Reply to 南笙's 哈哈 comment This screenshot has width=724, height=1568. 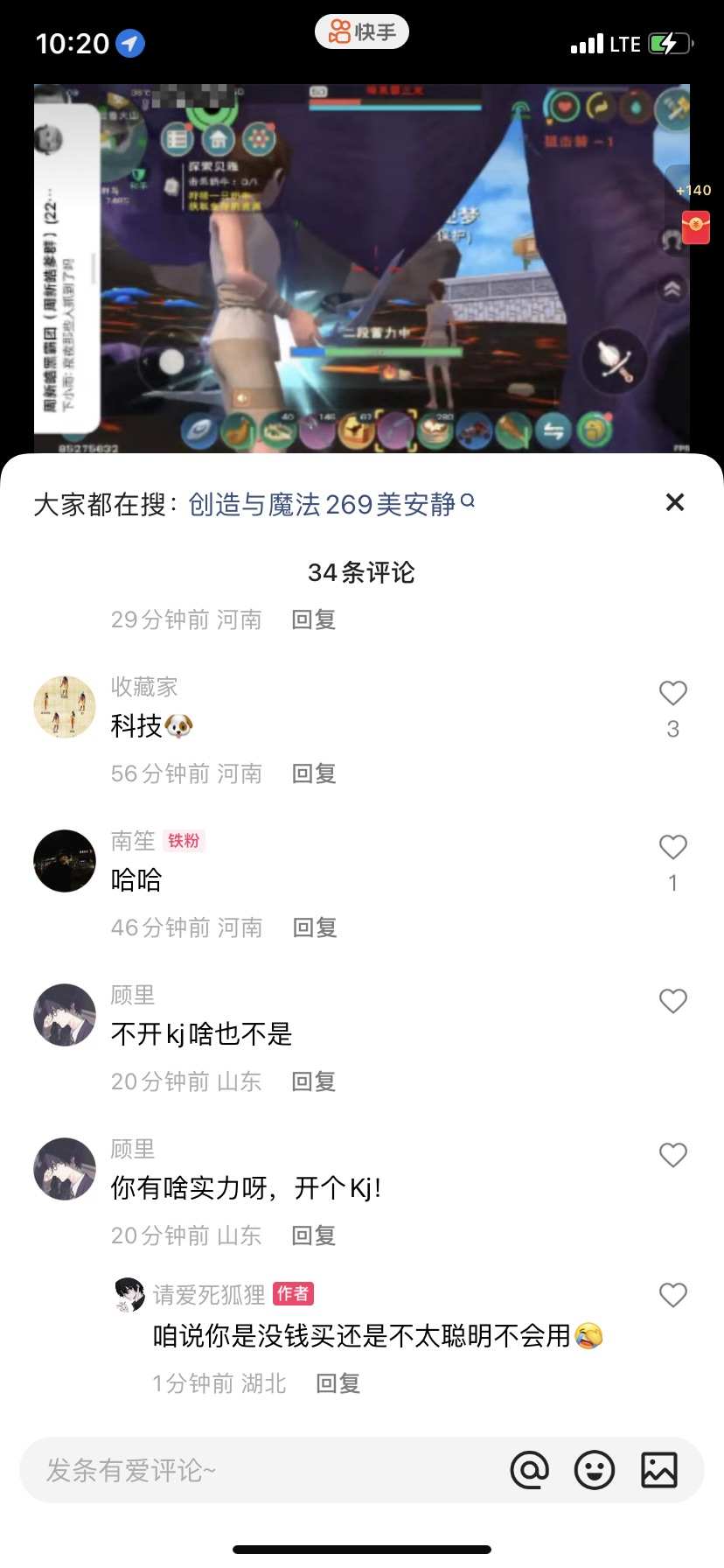[x=315, y=927]
